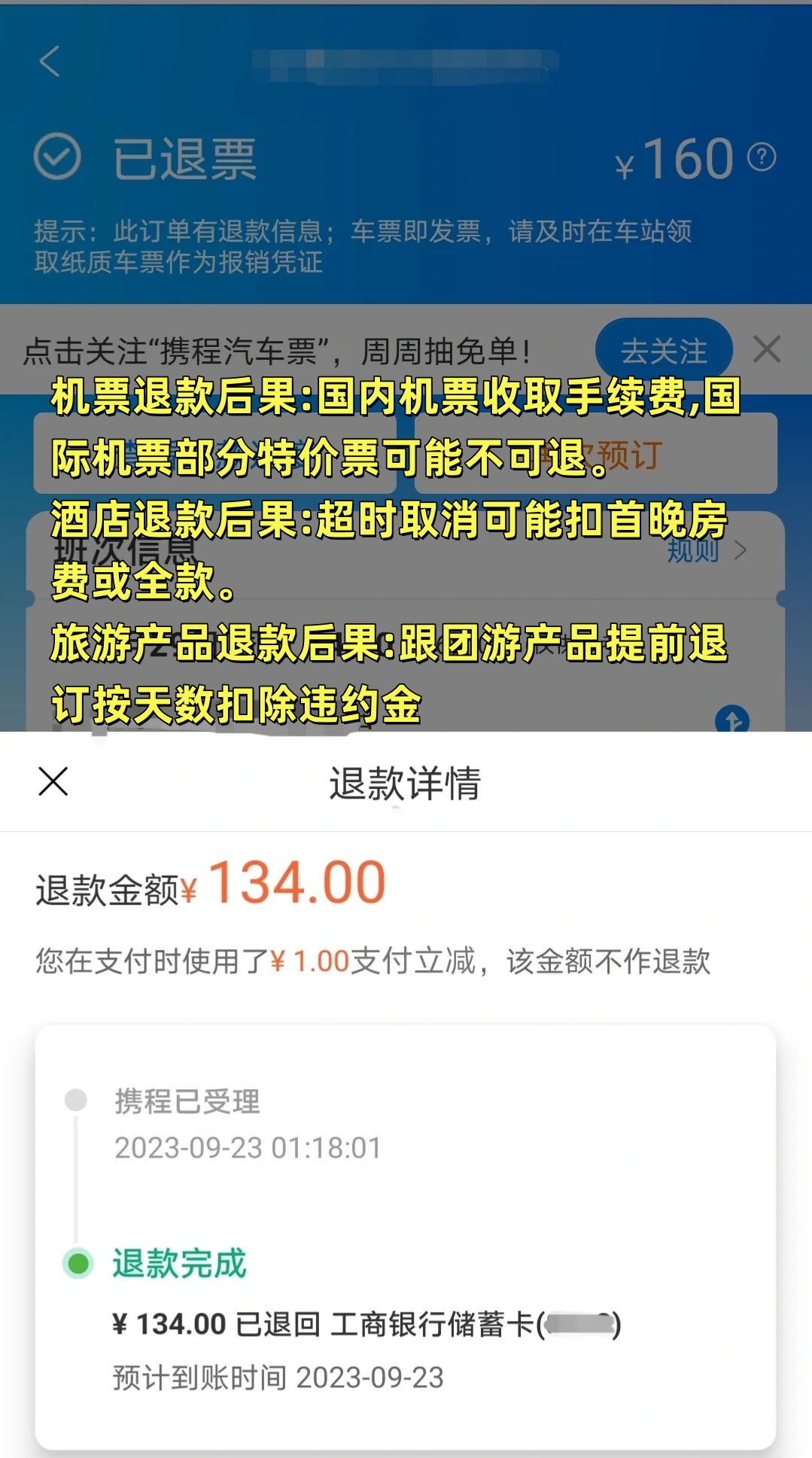Tap the 去关注 follow button
The width and height of the screenshot is (812, 1458).
point(665,348)
